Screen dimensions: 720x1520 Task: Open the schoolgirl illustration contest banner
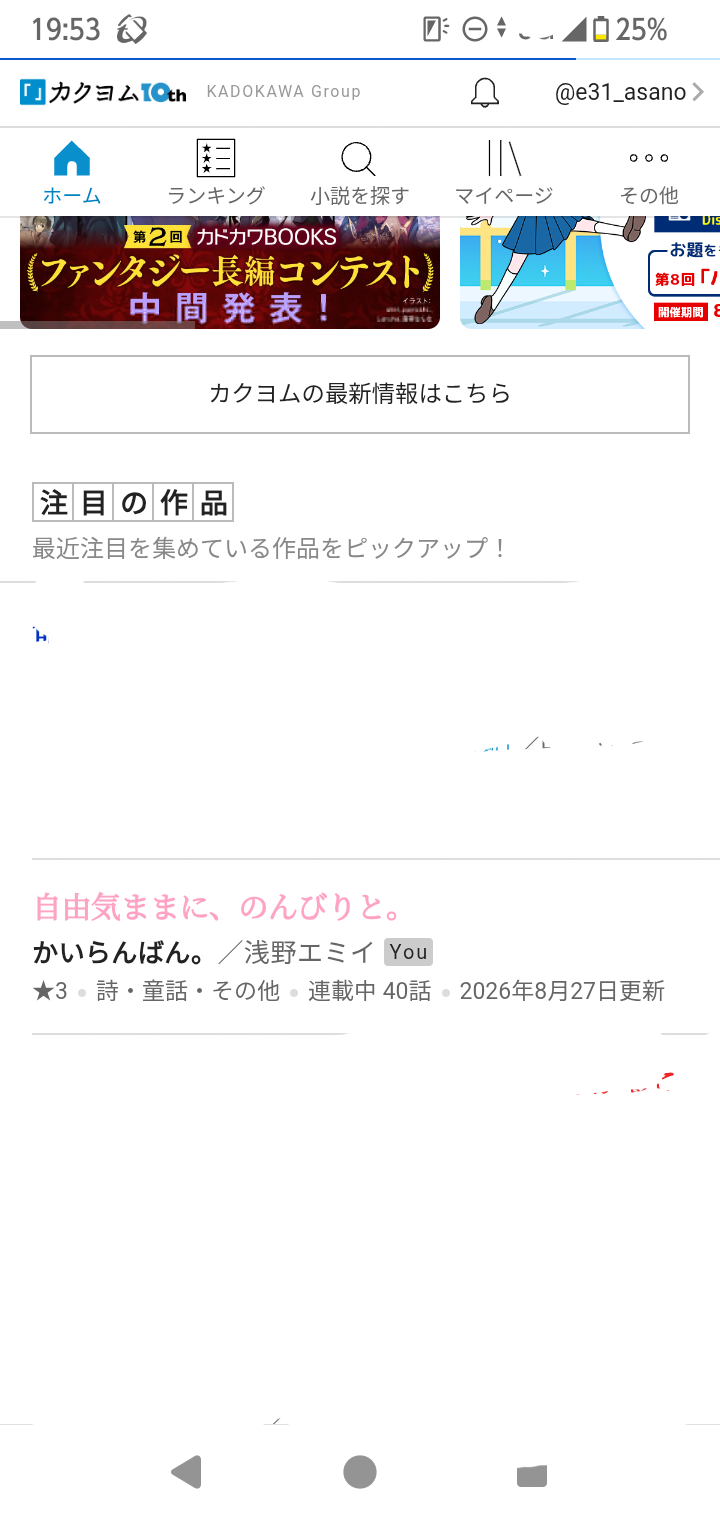[x=590, y=272]
